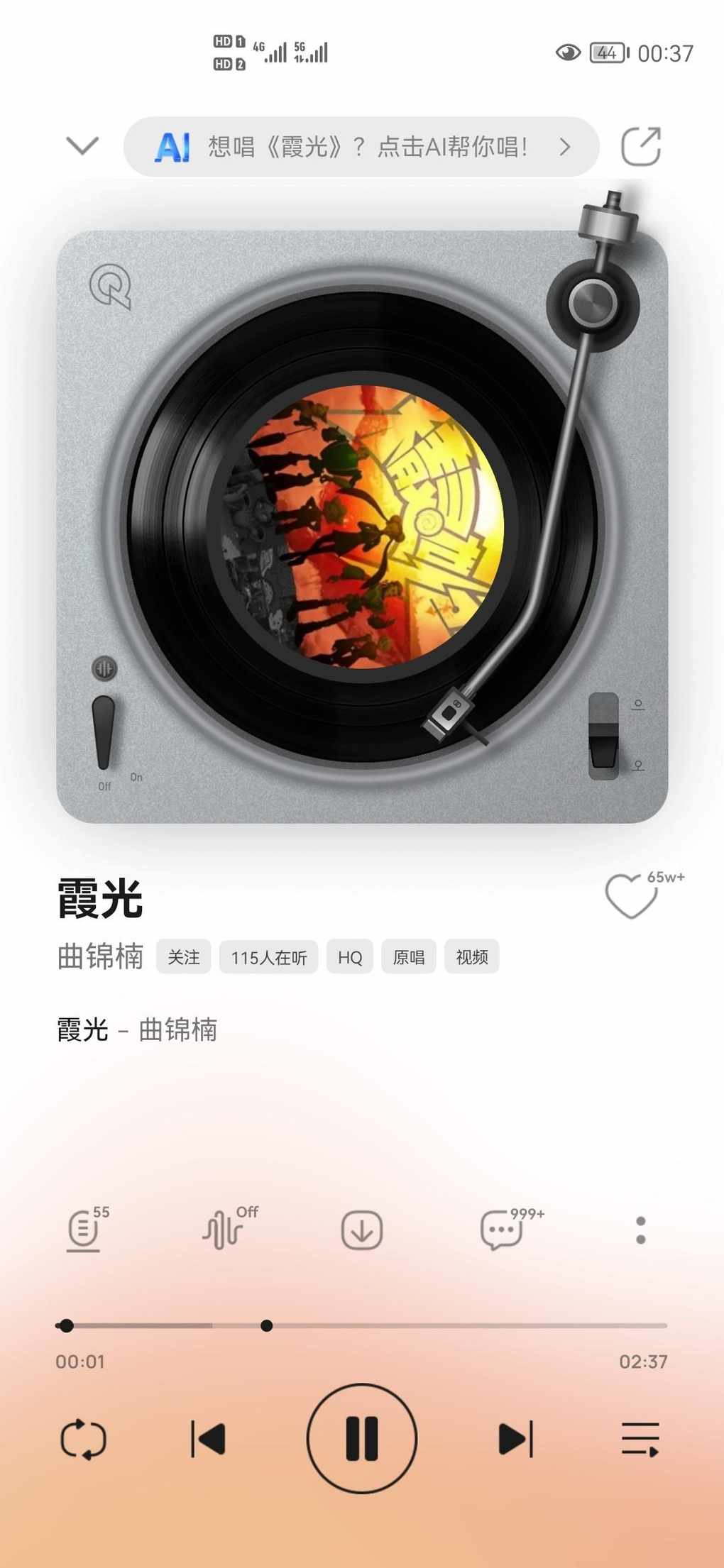Screen dimensions: 724x1568
Task: Collapse the player with the down chevron
Action: pos(82,146)
